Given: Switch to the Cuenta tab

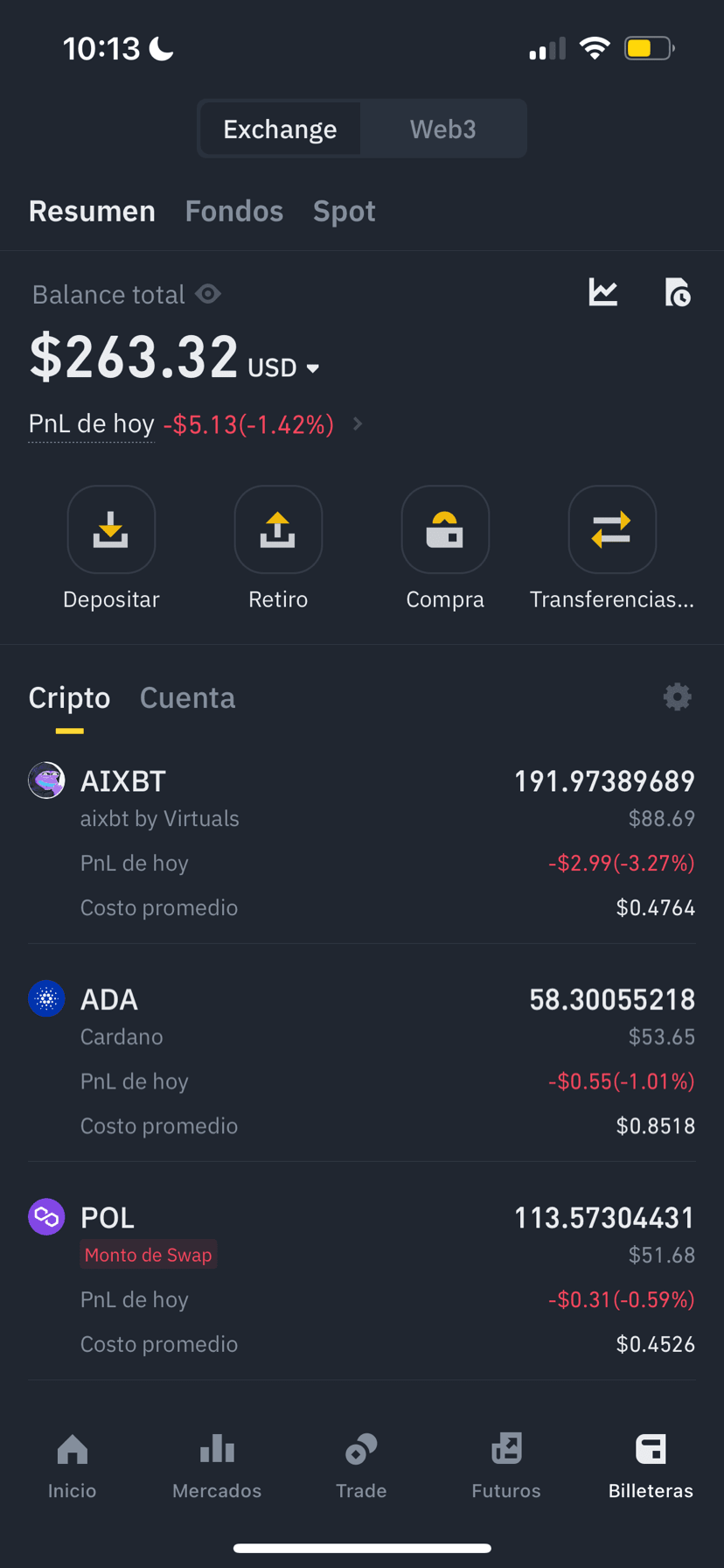Looking at the screenshot, I should coord(187,698).
